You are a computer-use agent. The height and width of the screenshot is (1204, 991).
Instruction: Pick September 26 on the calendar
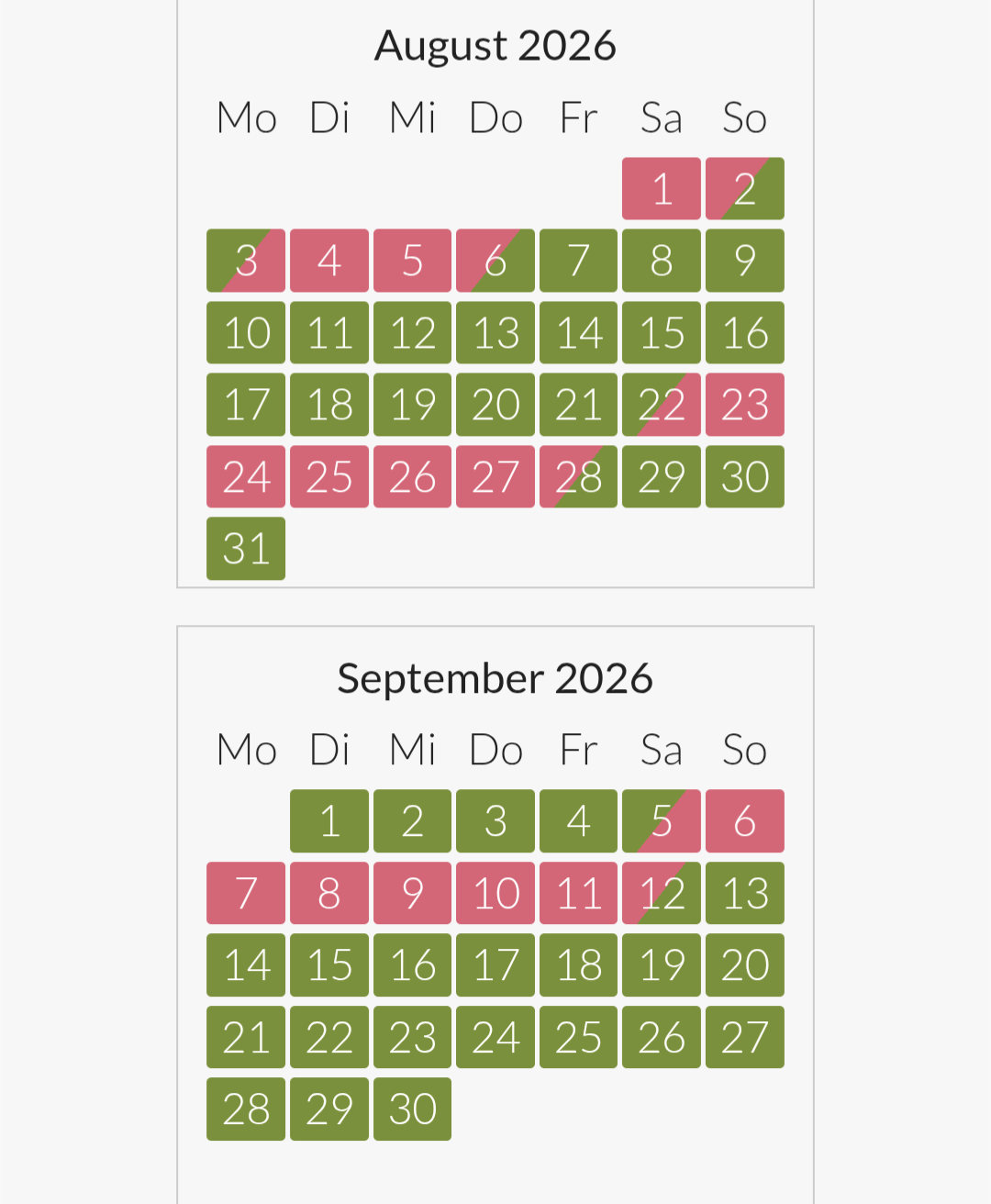pyautogui.click(x=662, y=1037)
